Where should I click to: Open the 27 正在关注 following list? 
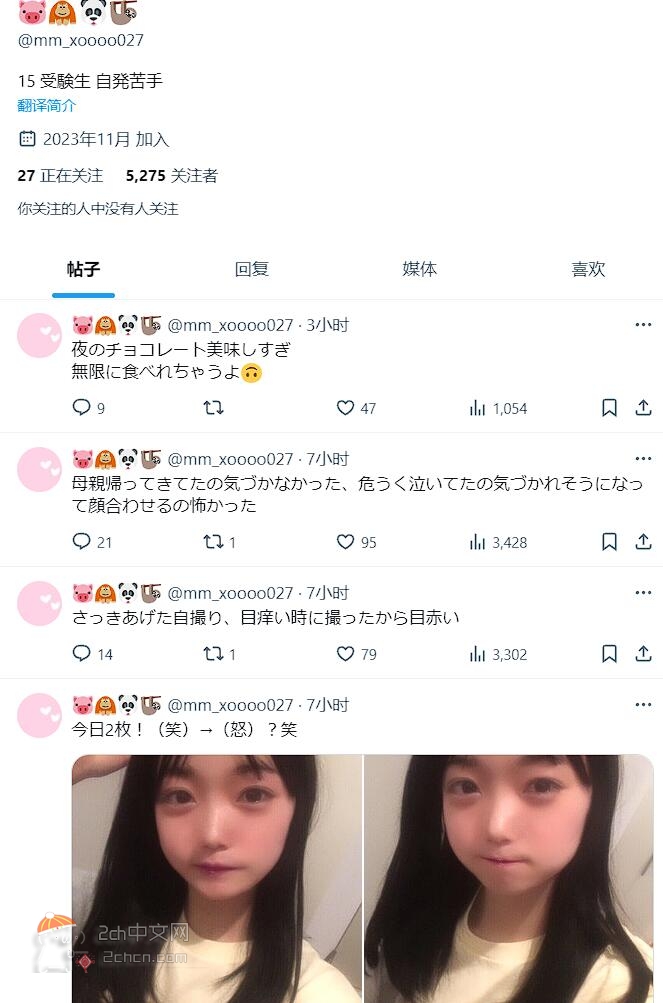tap(60, 176)
